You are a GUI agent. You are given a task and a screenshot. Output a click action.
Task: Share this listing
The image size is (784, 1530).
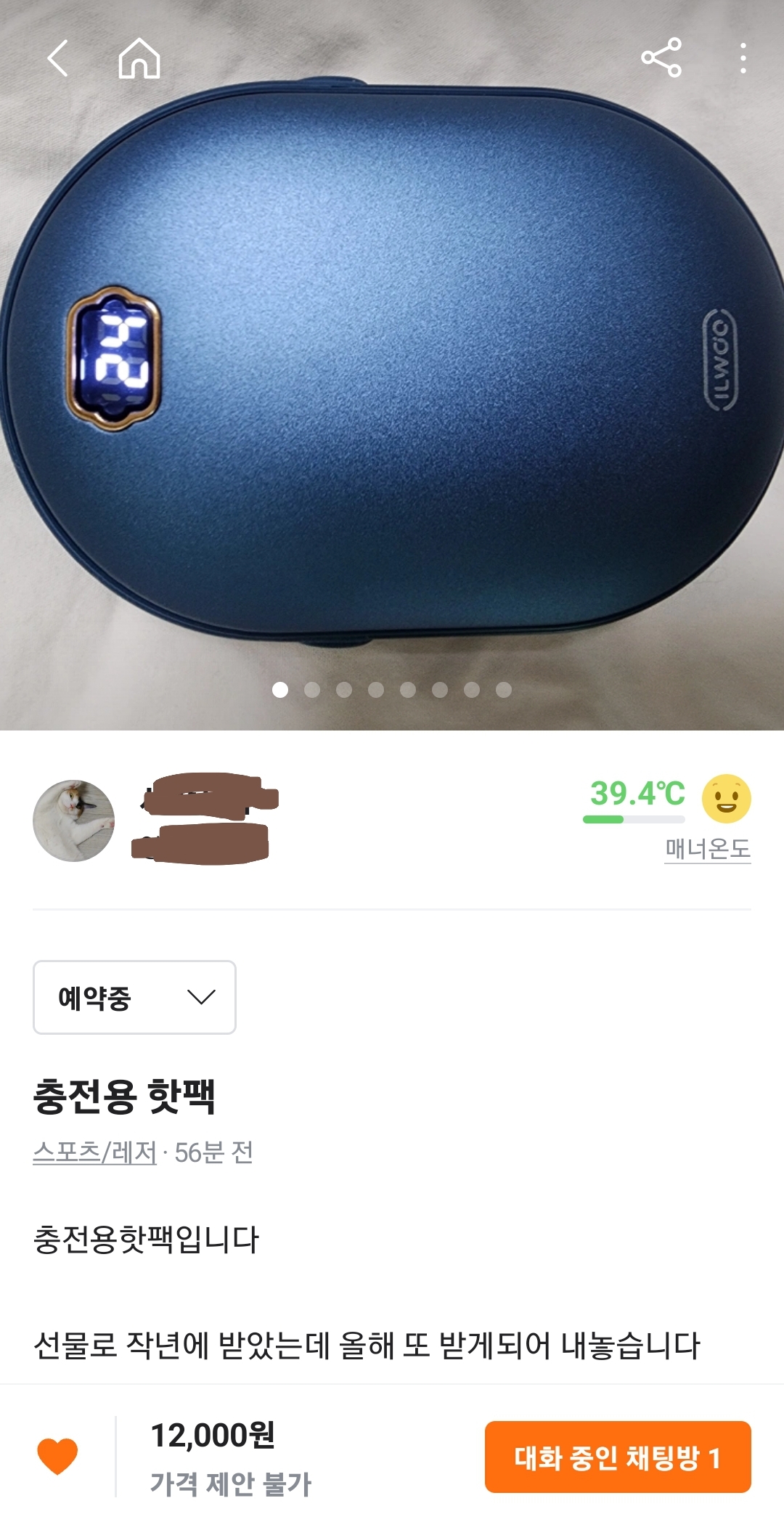pyautogui.click(x=661, y=57)
